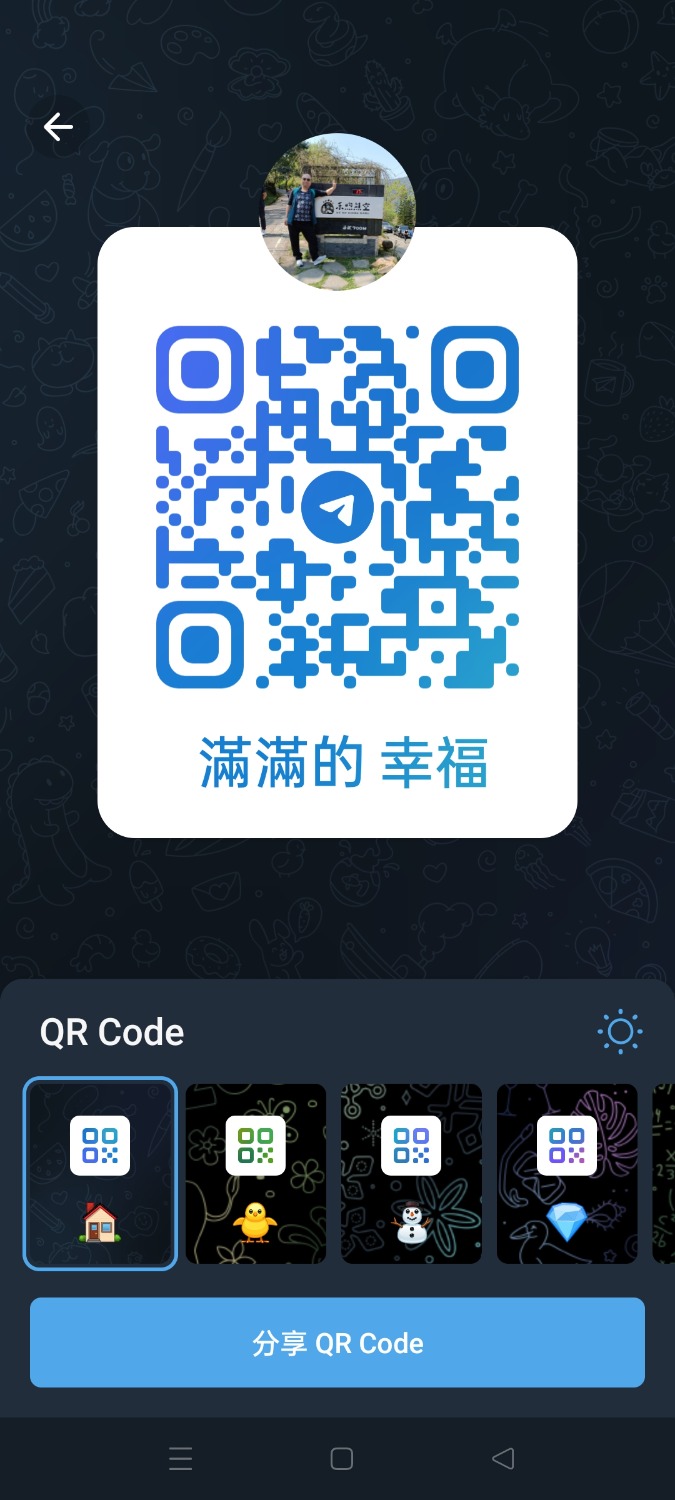The height and width of the screenshot is (1500, 675).
Task: Go back using the arrow icon
Action: tap(58, 127)
